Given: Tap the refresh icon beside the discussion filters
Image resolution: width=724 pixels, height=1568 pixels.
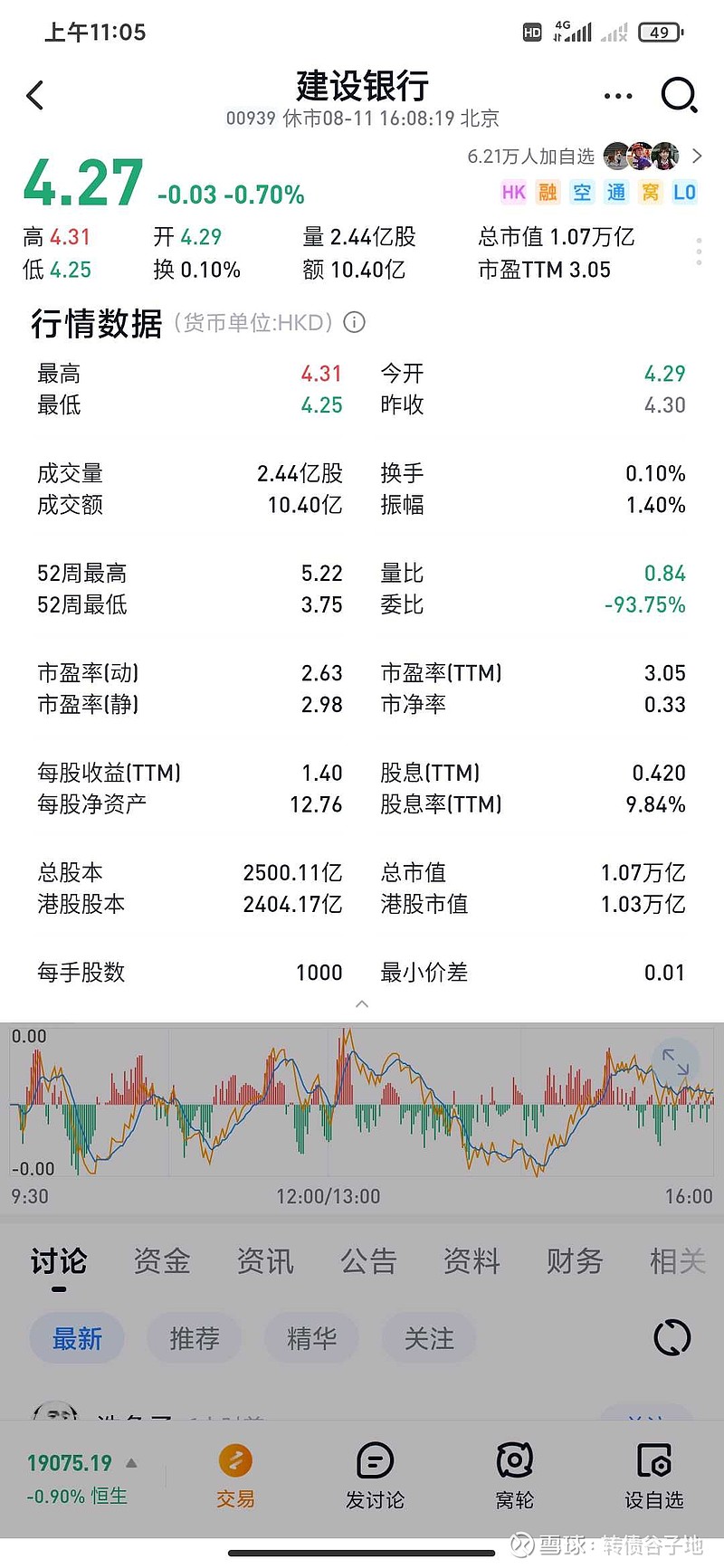Looking at the screenshot, I should coord(671,1338).
